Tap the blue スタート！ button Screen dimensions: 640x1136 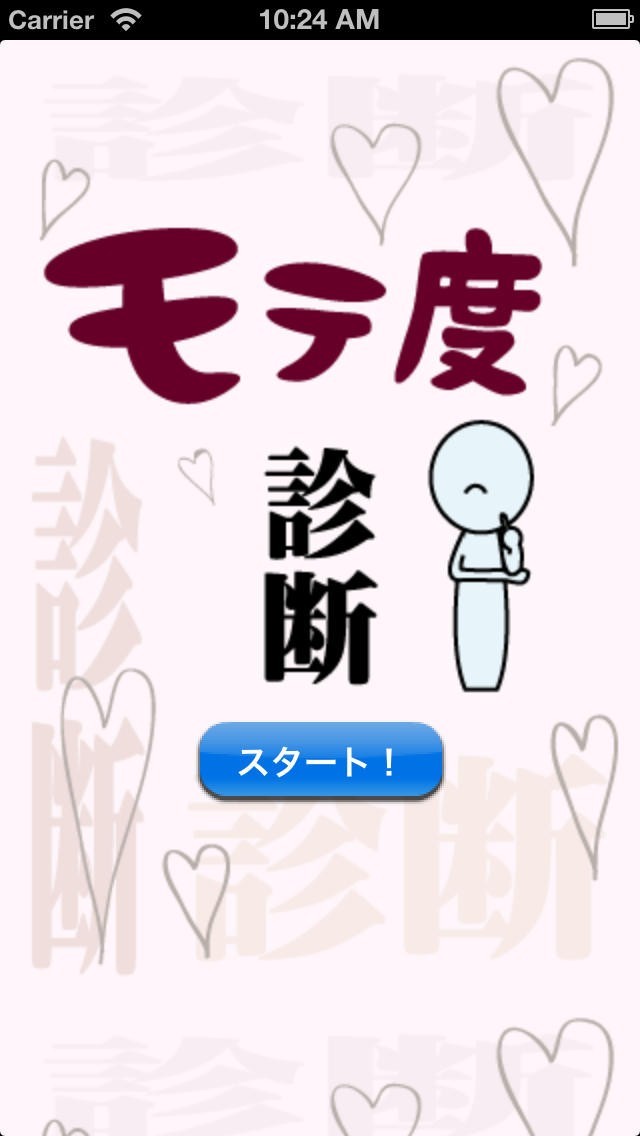tap(320, 761)
